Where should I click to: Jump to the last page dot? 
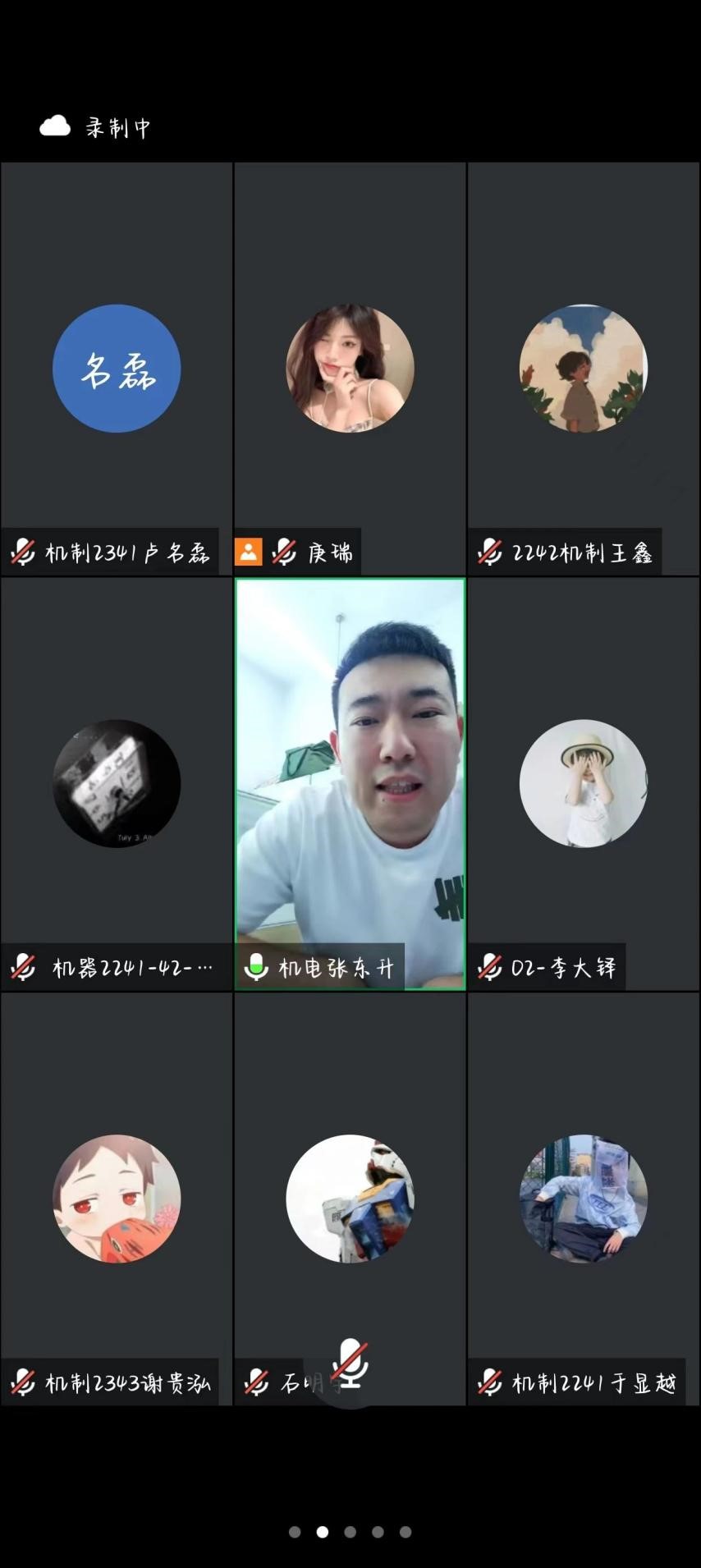(405, 1532)
